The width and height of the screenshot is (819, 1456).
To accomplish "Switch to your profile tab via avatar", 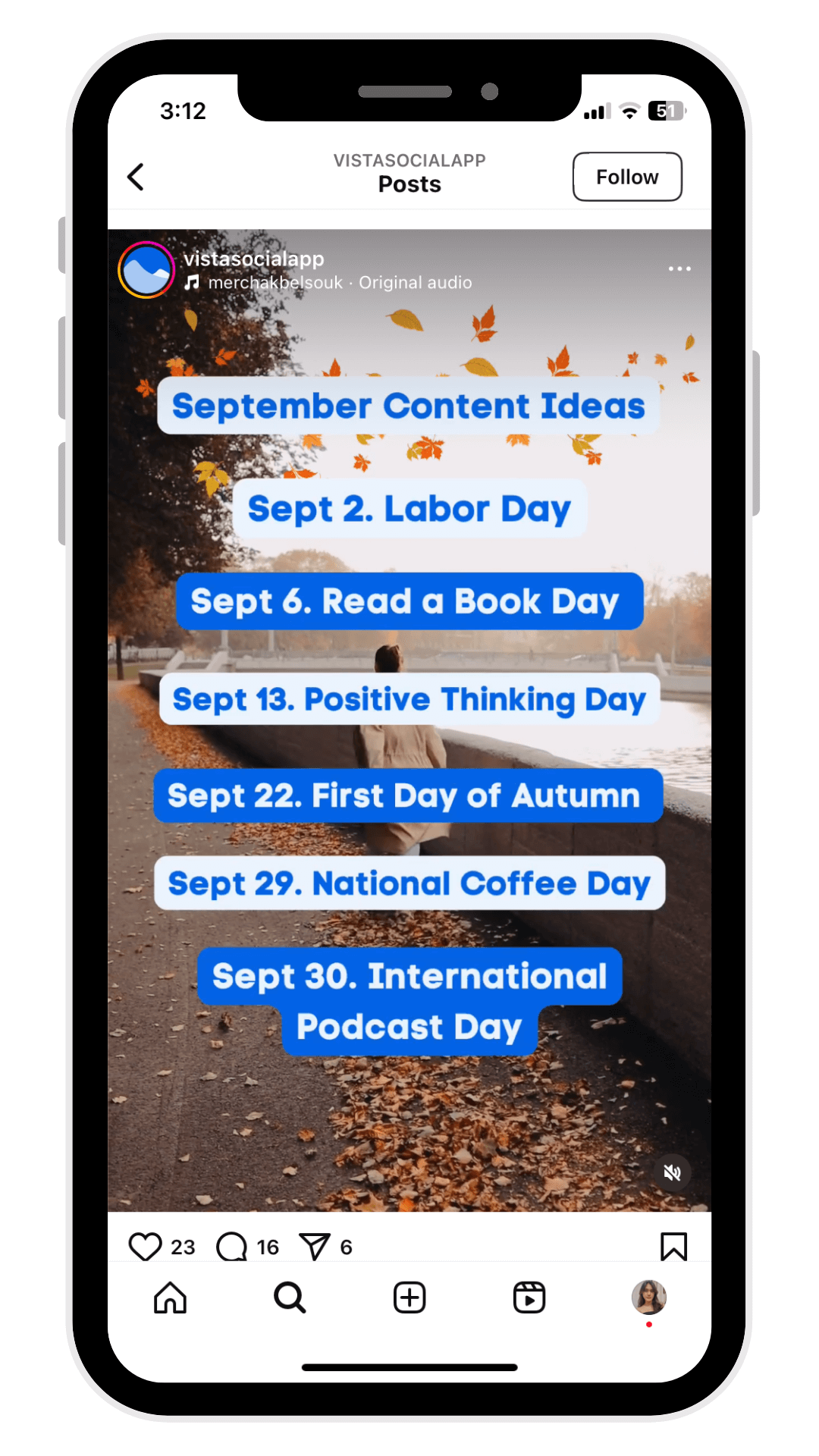I will coord(648,1298).
